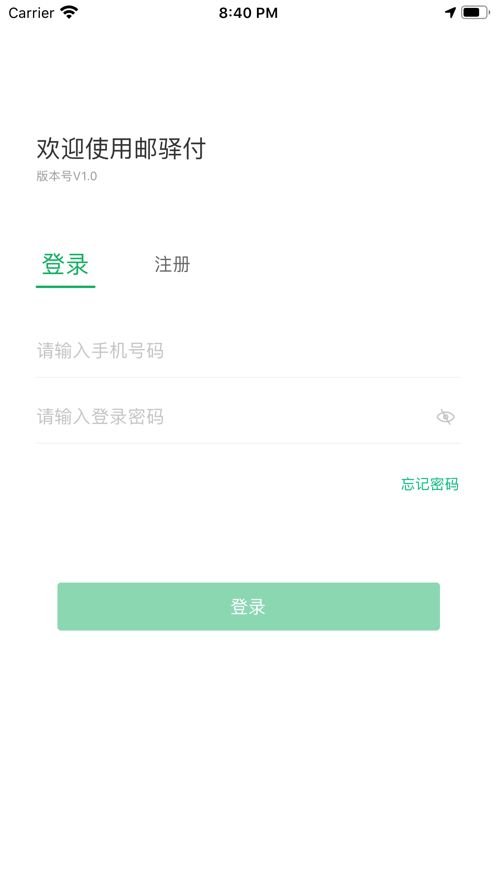The height and width of the screenshot is (883, 497).
Task: Focus the 请输入手机号码 phone field
Action: coord(248,351)
